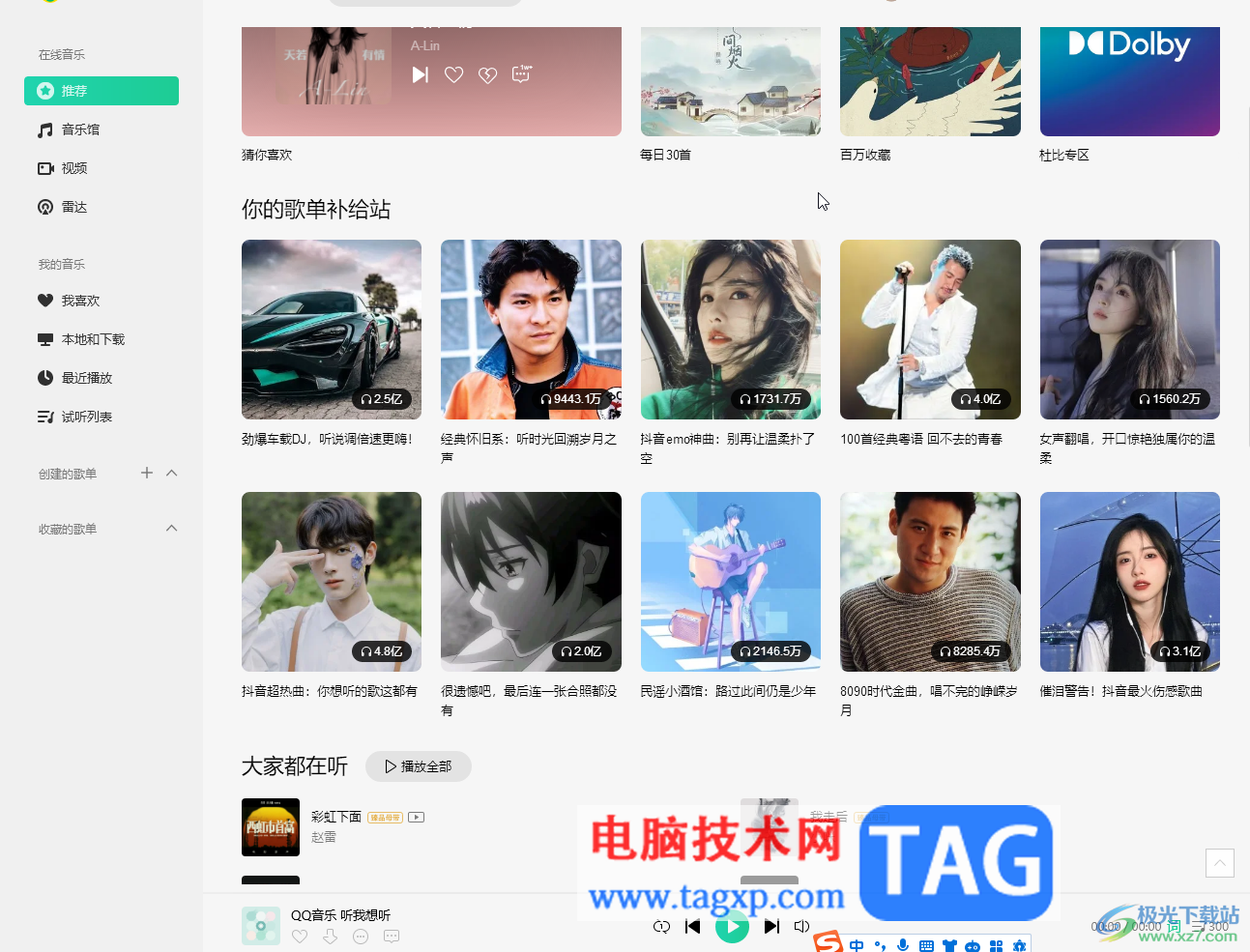Open the 音乐馆 section in sidebar
This screenshot has height=952, width=1250.
pyautogui.click(x=79, y=130)
